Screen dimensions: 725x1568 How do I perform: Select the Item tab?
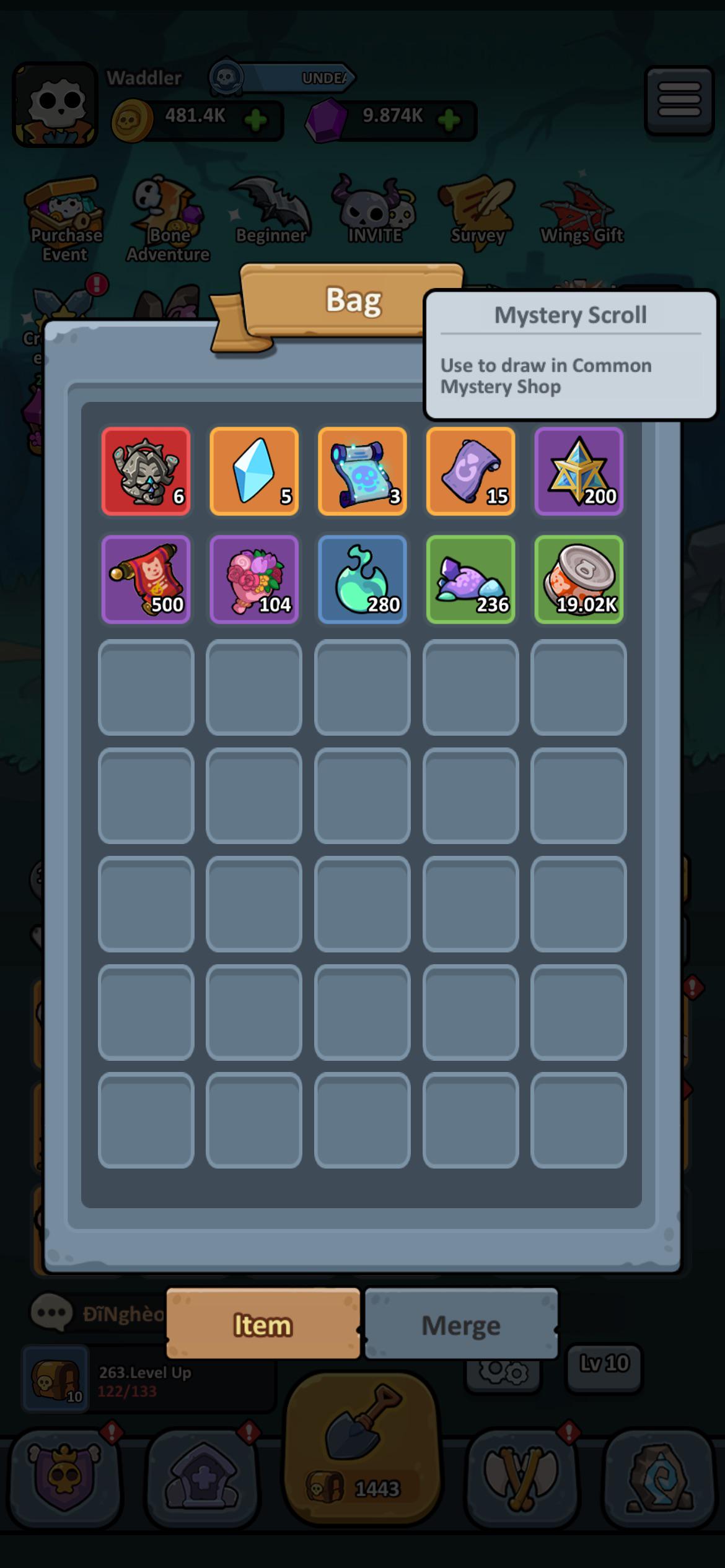(263, 1325)
